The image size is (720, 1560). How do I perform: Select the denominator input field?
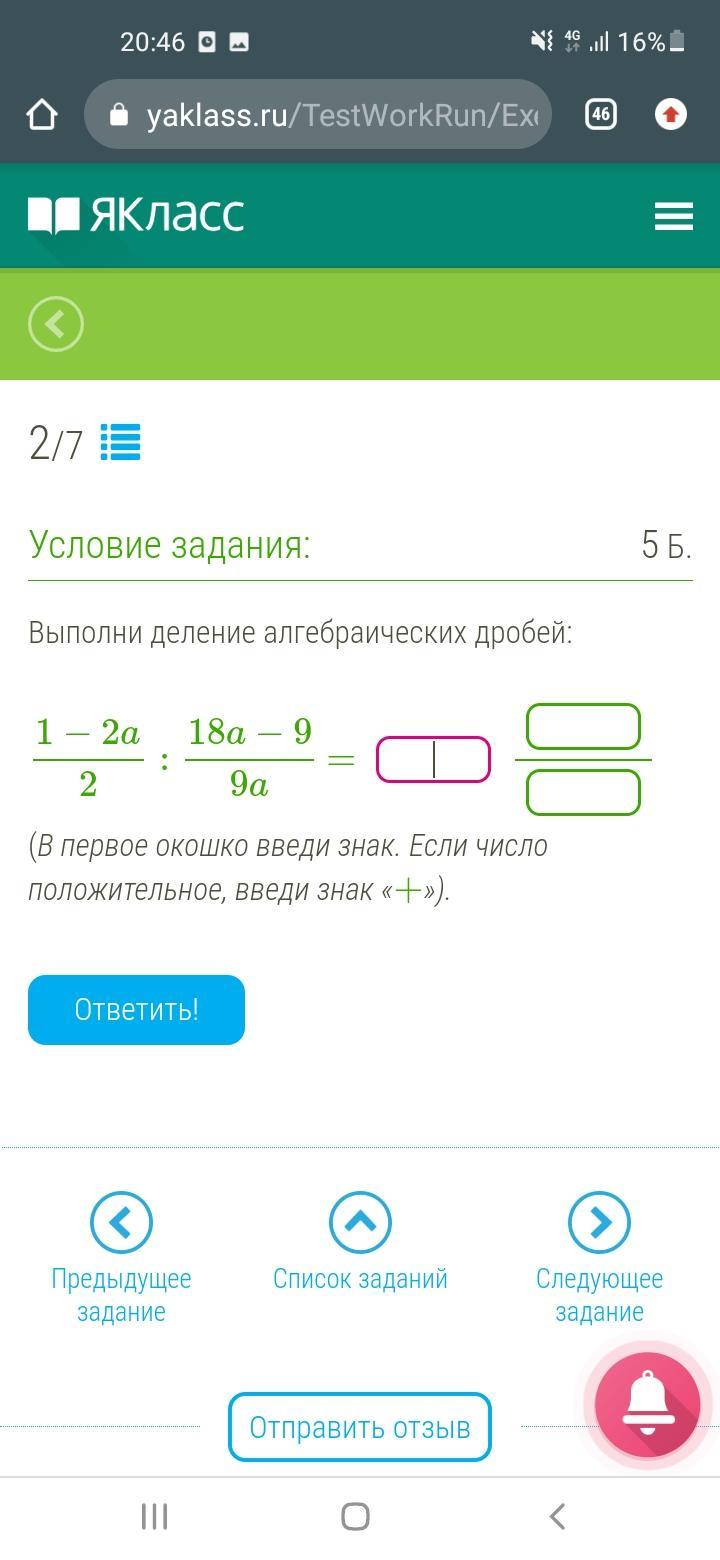tap(583, 793)
